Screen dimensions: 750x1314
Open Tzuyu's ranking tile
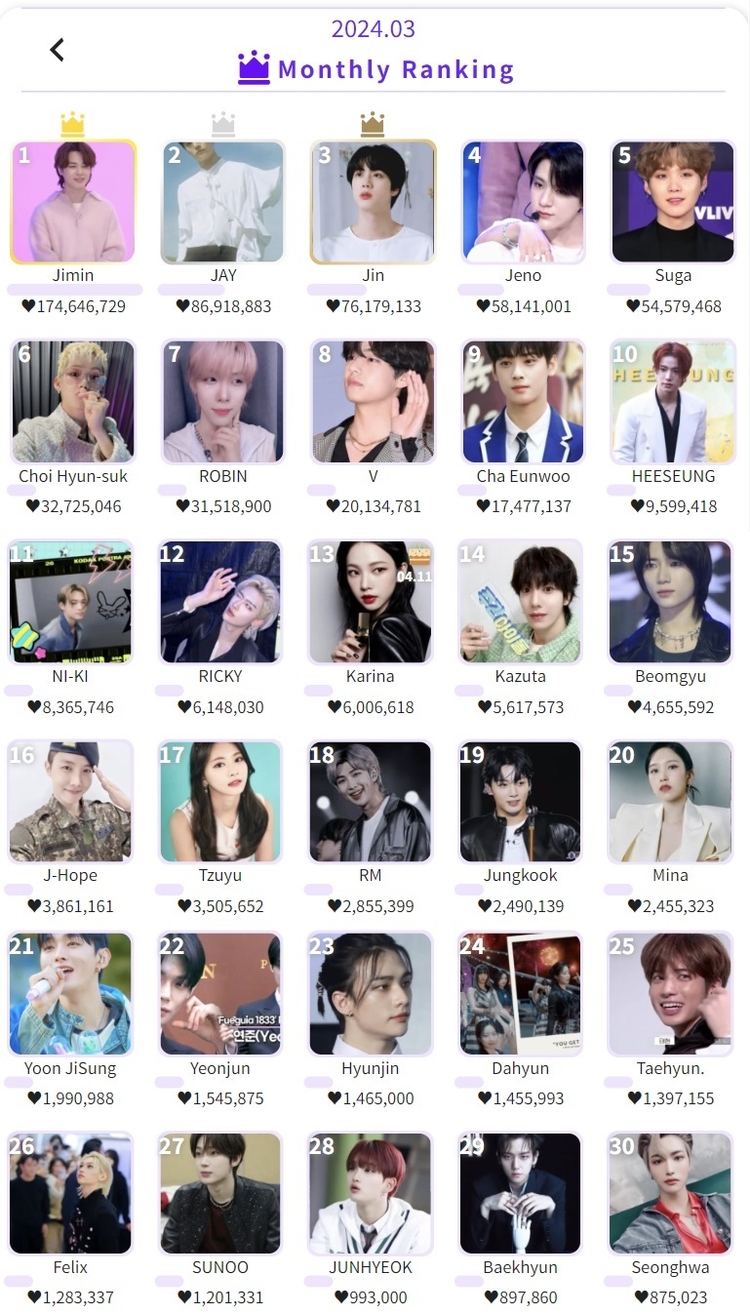[220, 801]
